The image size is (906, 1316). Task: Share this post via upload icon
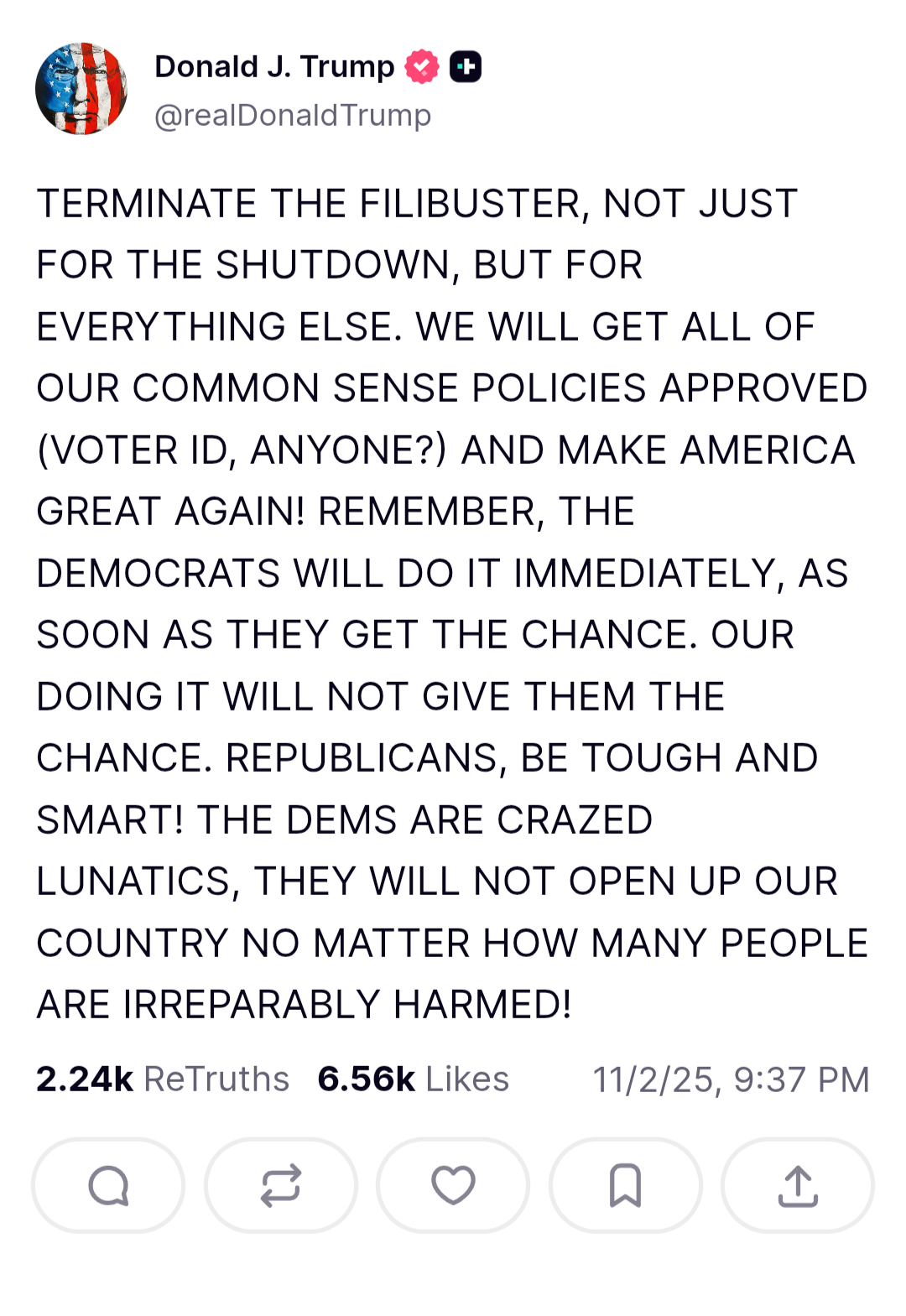[x=798, y=1185]
